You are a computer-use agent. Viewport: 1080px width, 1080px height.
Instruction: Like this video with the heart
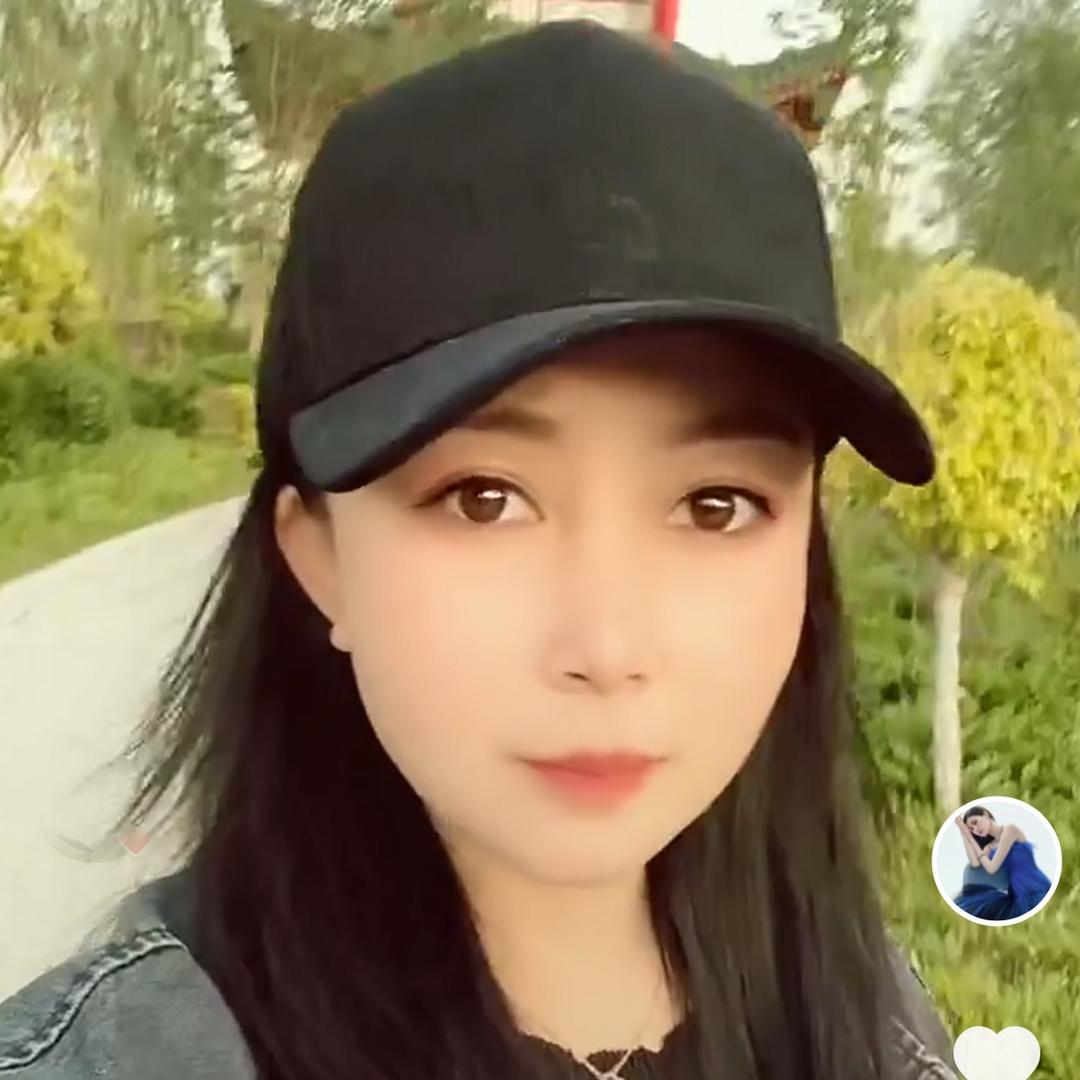pyautogui.click(x=996, y=1052)
